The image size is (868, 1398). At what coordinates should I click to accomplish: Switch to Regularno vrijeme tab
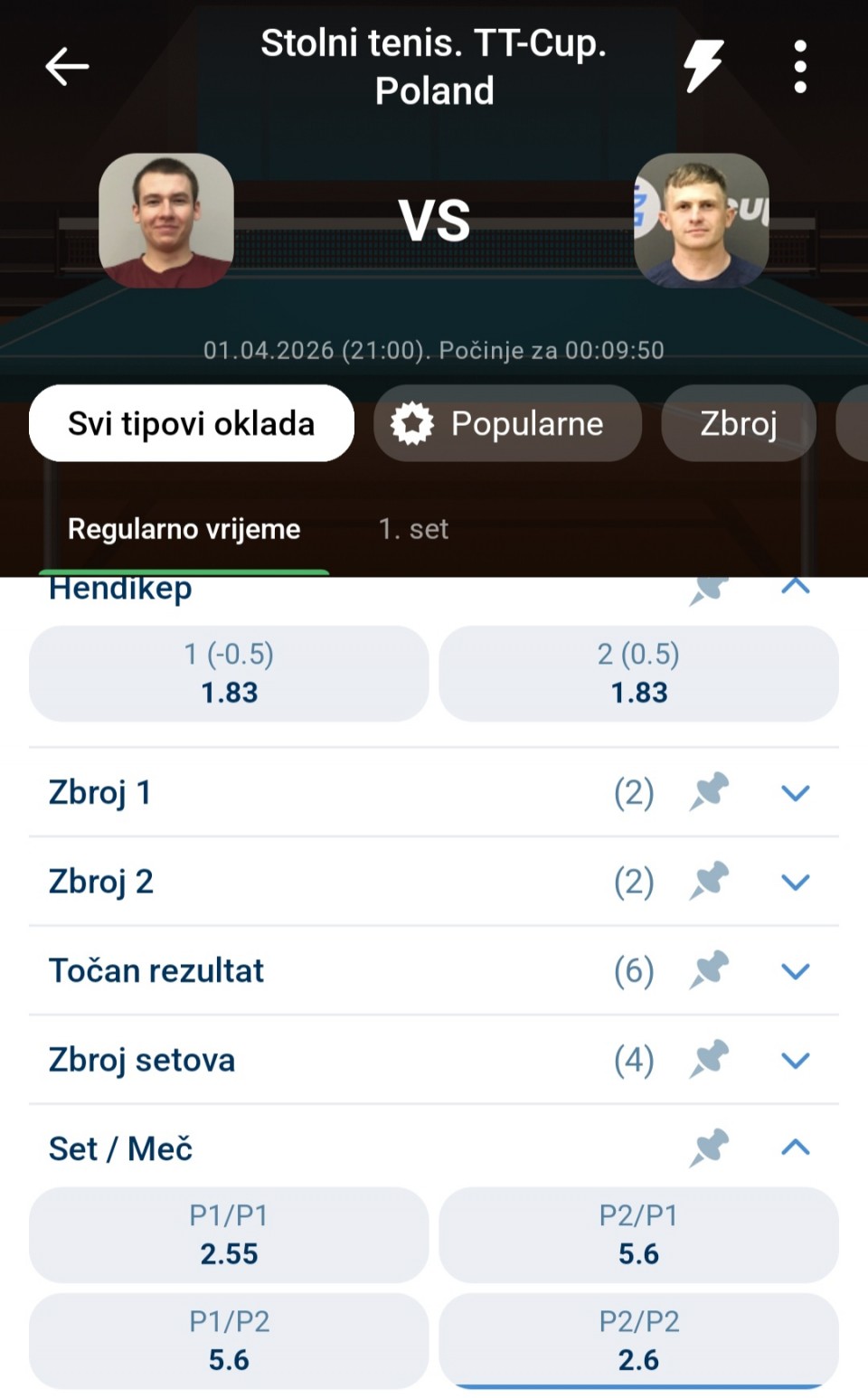(x=184, y=529)
